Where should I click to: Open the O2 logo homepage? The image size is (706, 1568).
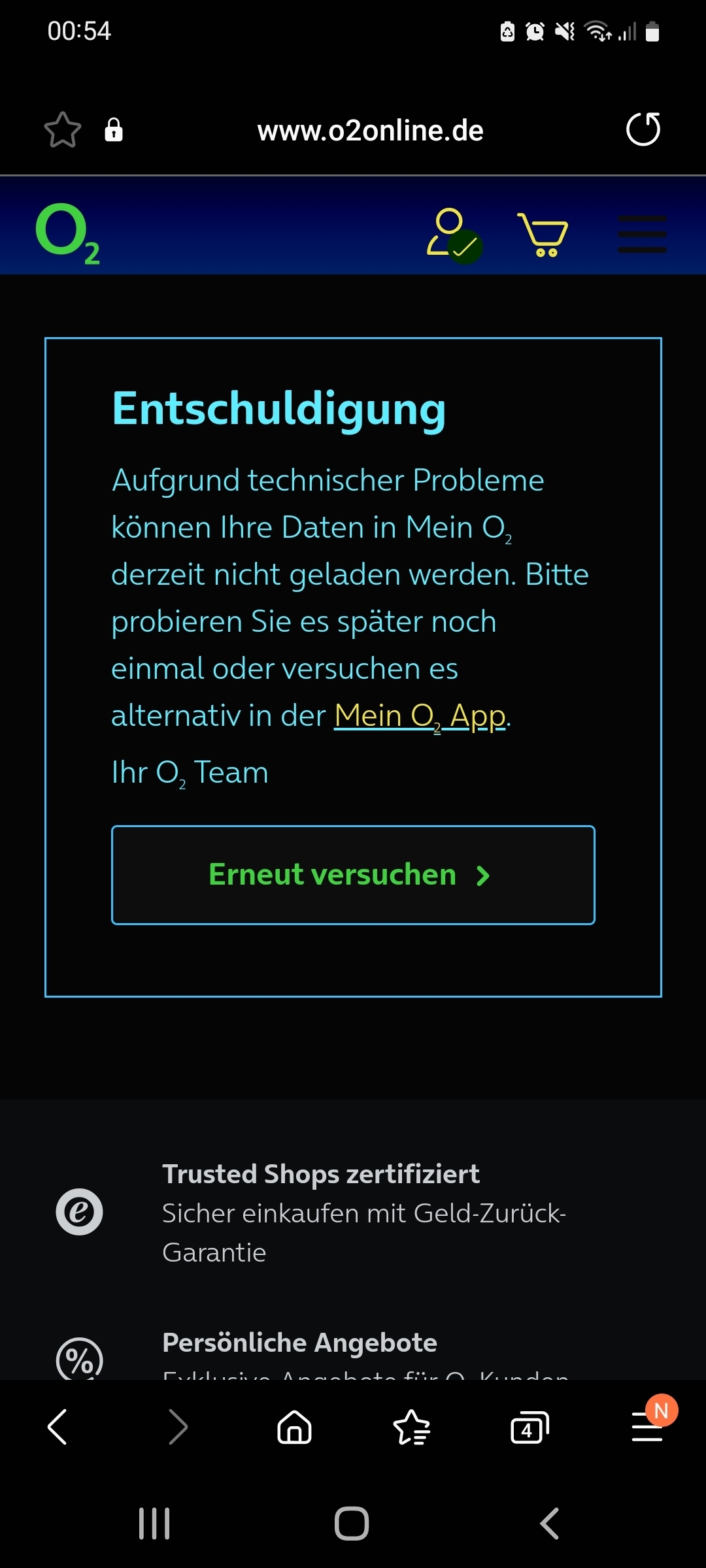point(67,233)
